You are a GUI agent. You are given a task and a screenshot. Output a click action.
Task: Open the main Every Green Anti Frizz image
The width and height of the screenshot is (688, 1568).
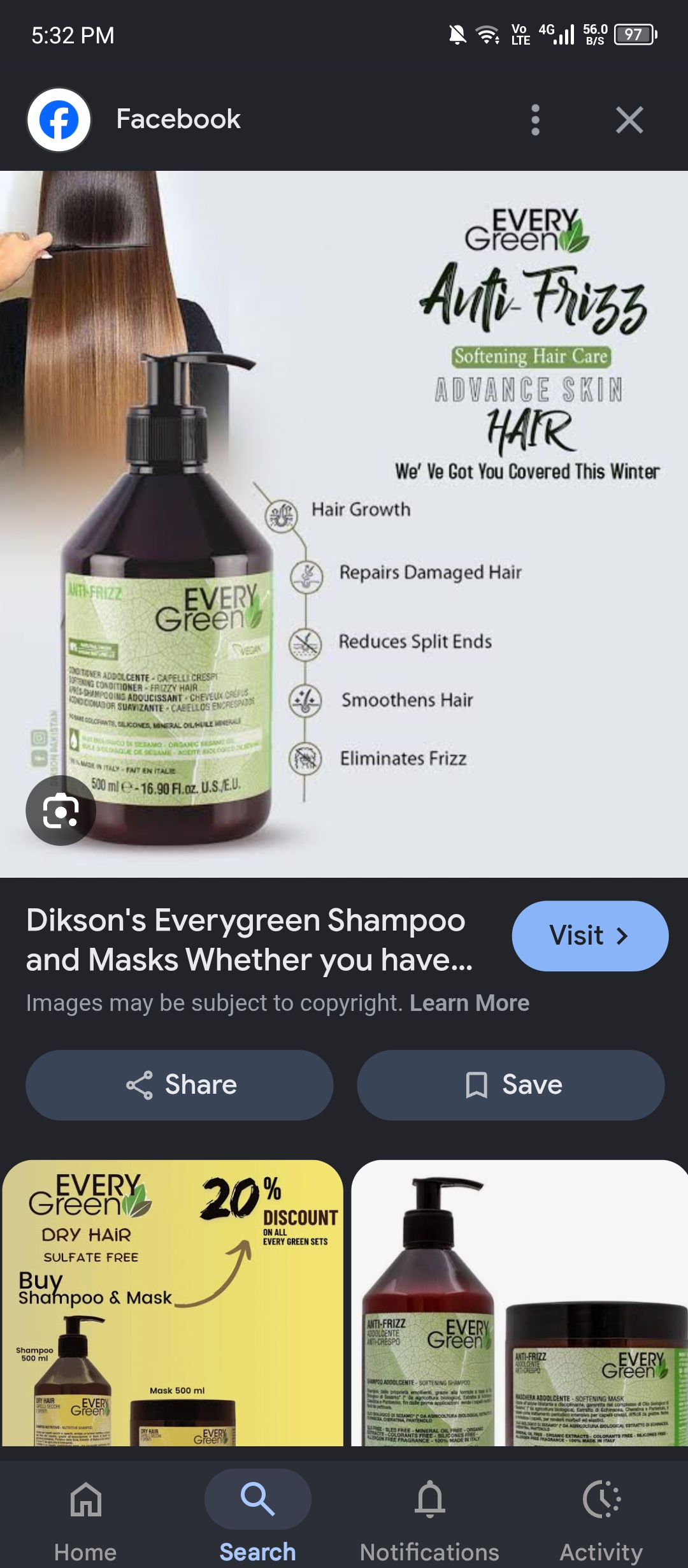pos(344,524)
